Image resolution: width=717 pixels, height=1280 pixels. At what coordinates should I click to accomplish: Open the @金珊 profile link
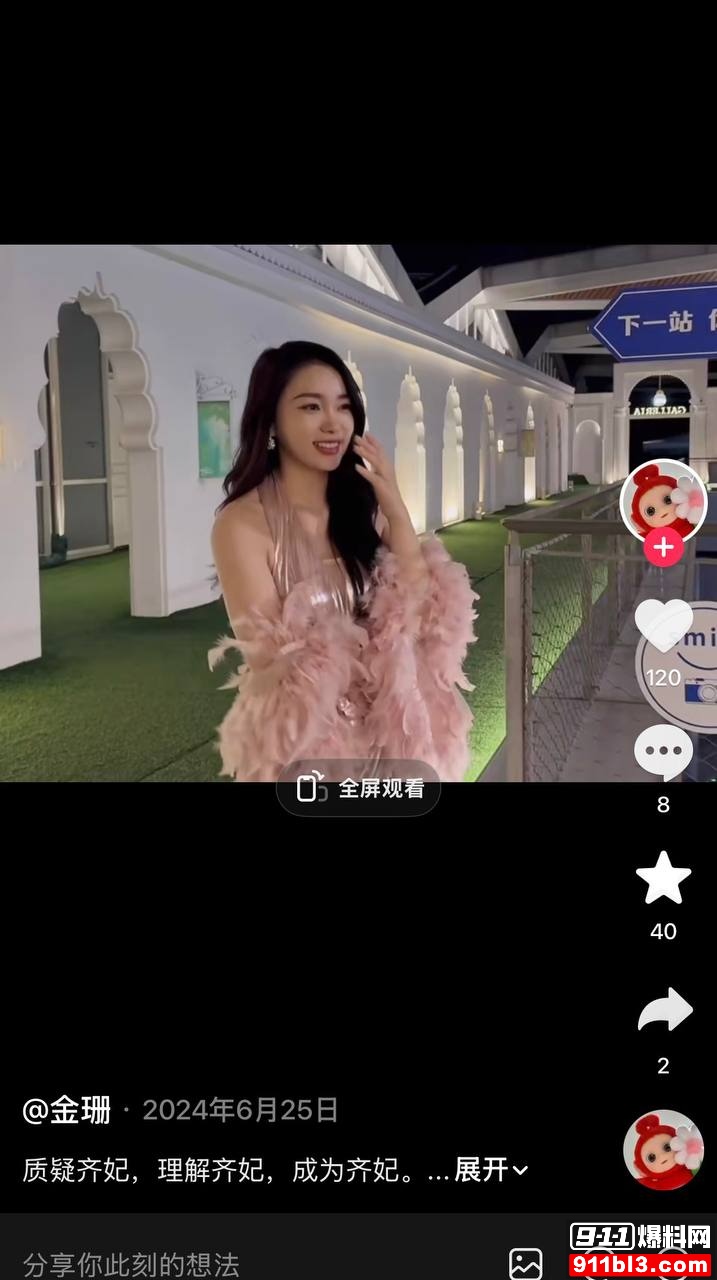coord(67,1110)
